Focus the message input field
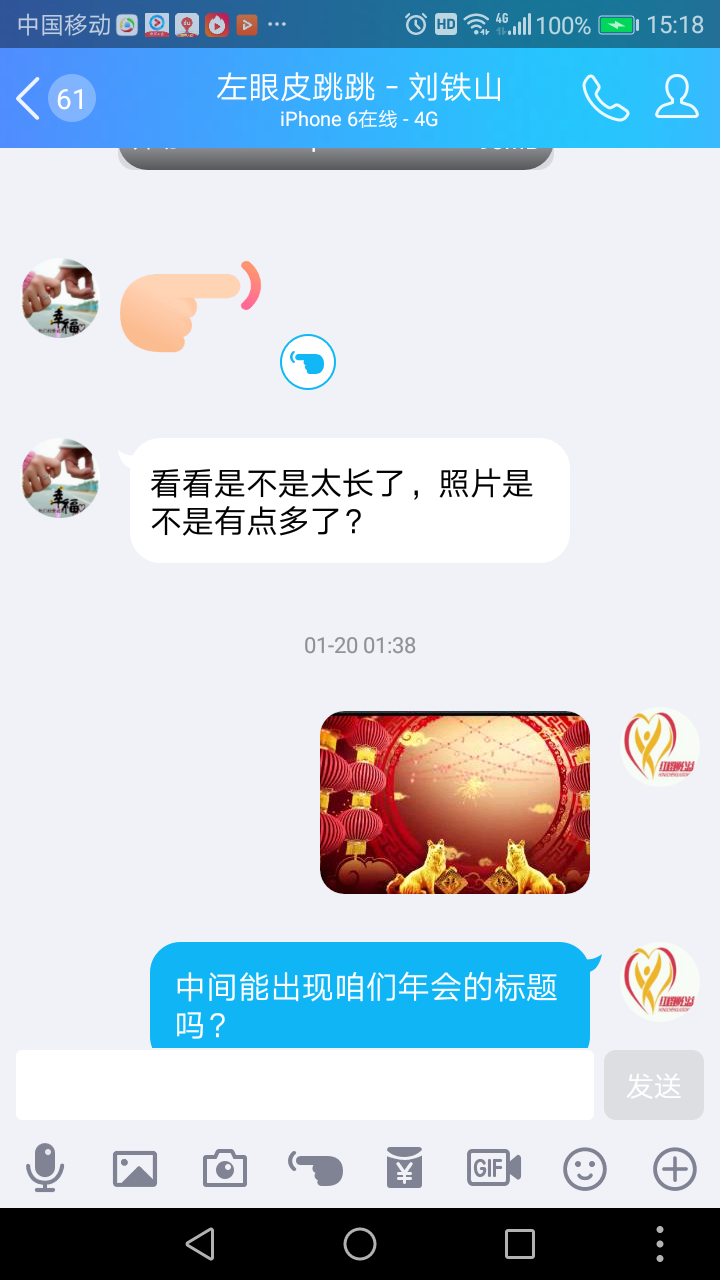 [x=305, y=1085]
